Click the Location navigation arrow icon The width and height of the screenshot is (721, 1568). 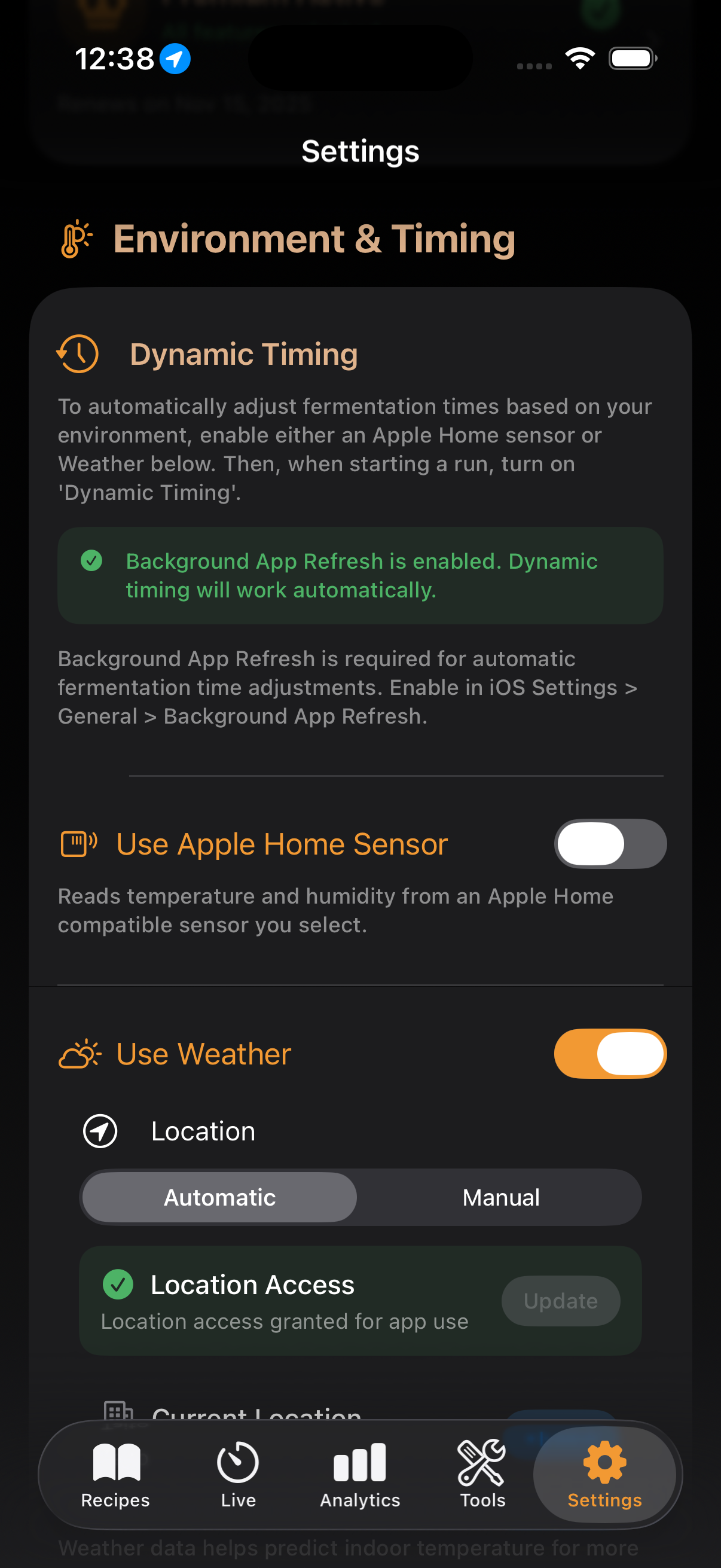pyautogui.click(x=99, y=1130)
